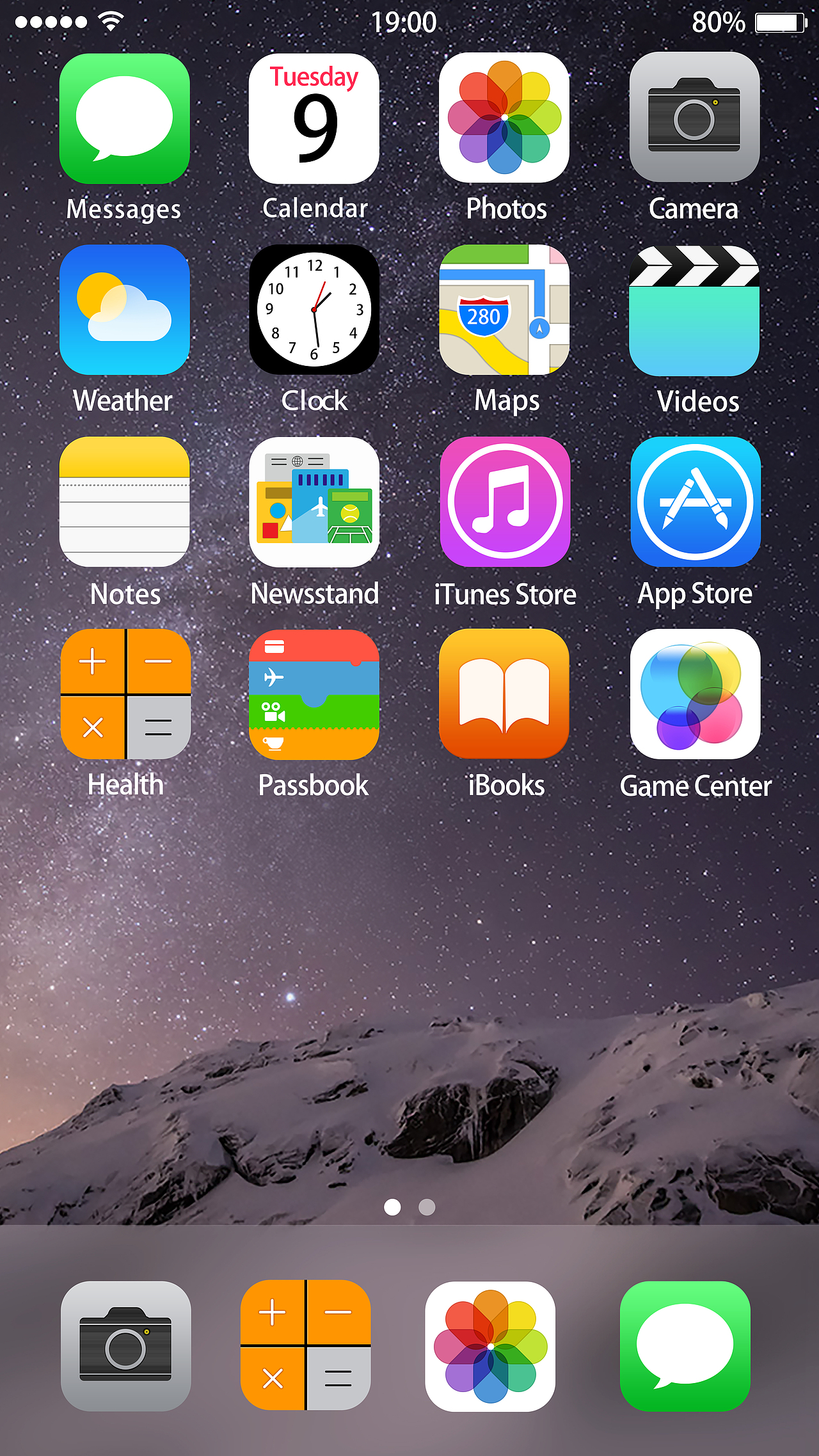819x1456 pixels.
Task: Launch iBooks
Action: tap(504, 694)
